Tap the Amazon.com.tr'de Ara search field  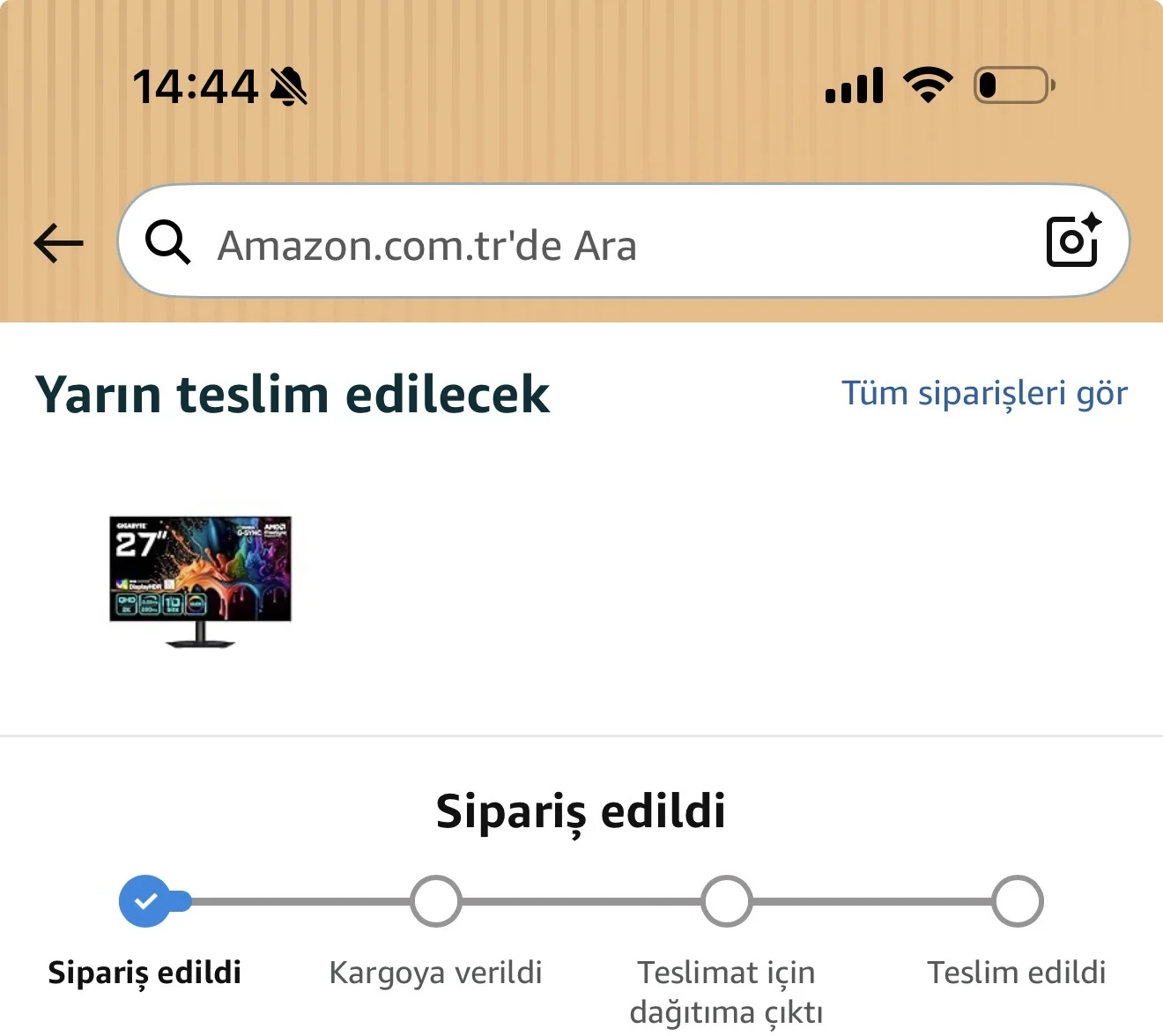[x=581, y=245]
